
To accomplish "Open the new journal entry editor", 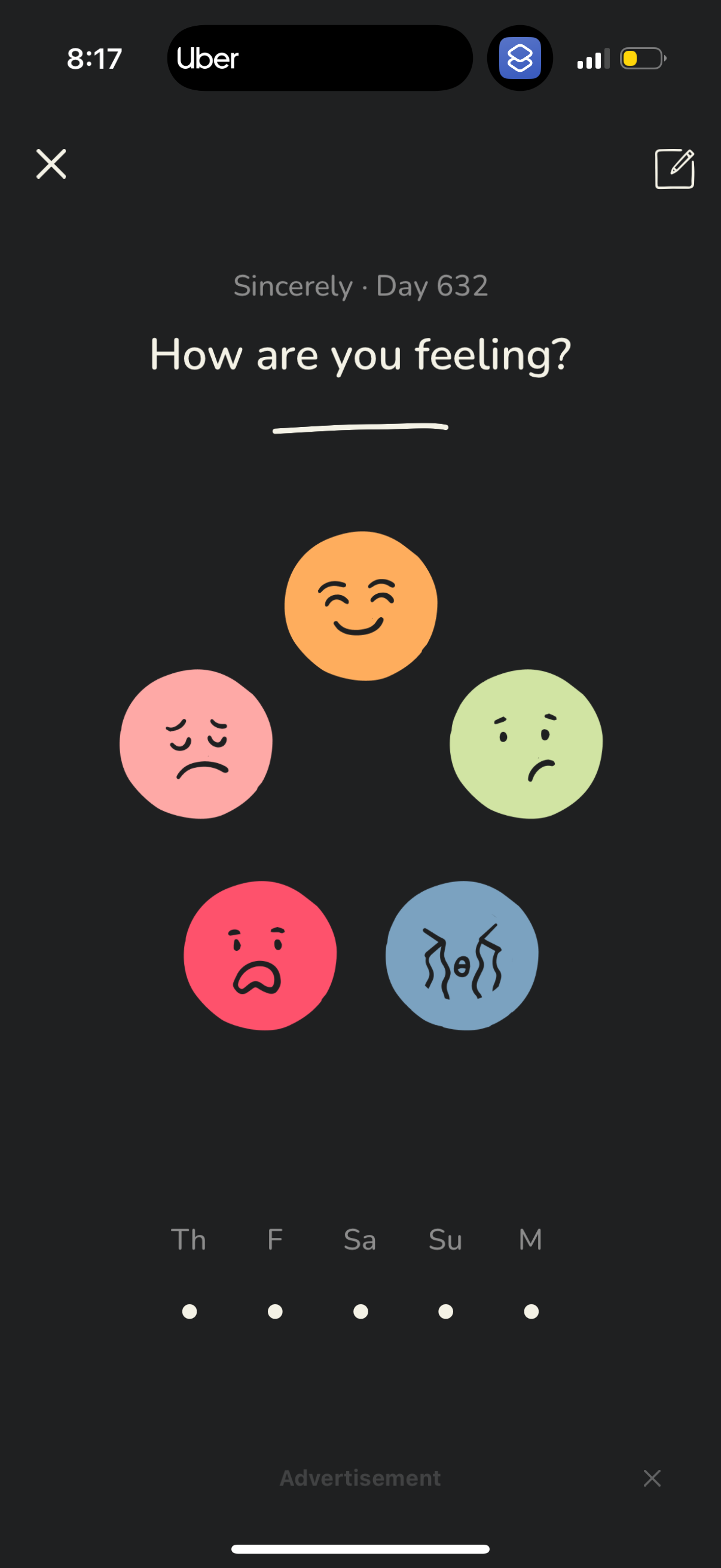I will pos(674,169).
